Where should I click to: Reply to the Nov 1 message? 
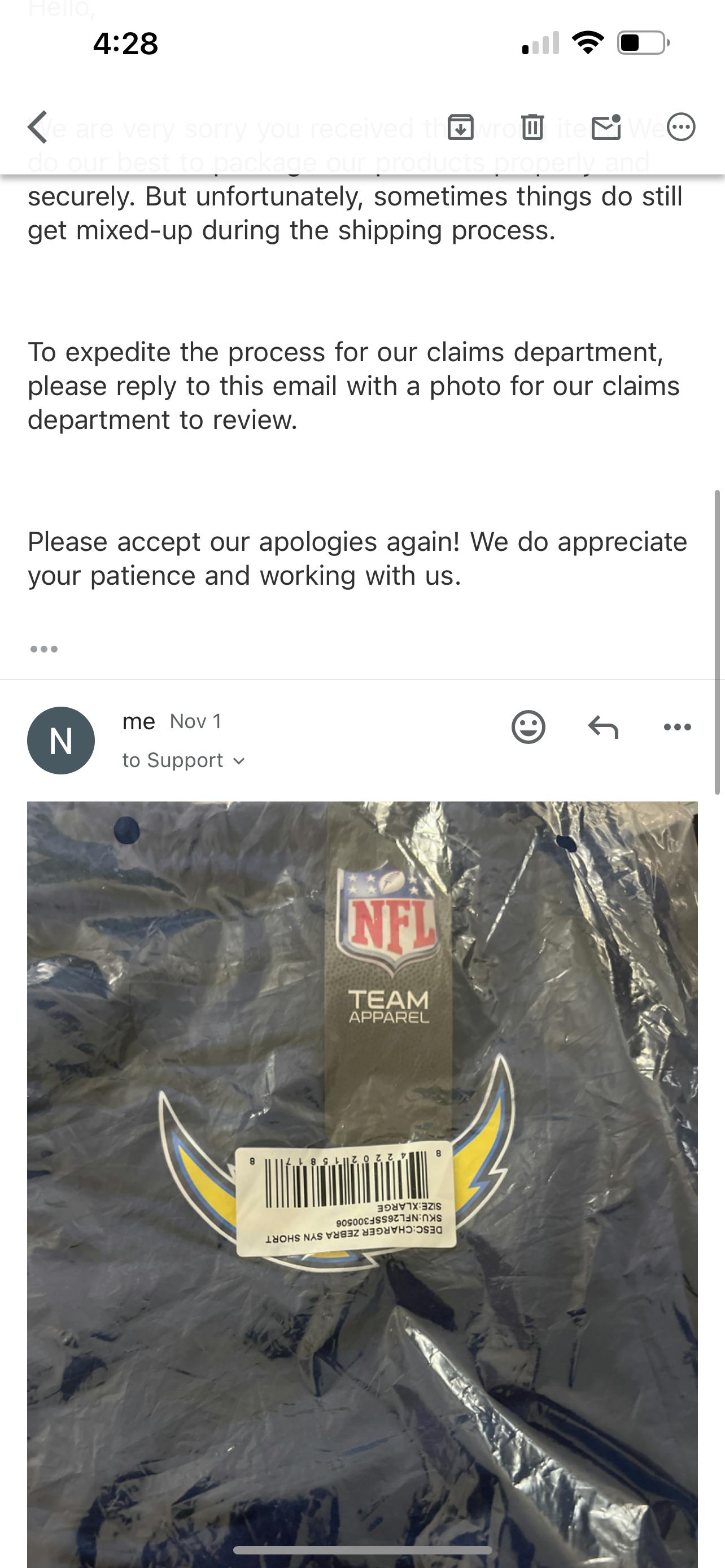pos(603,727)
